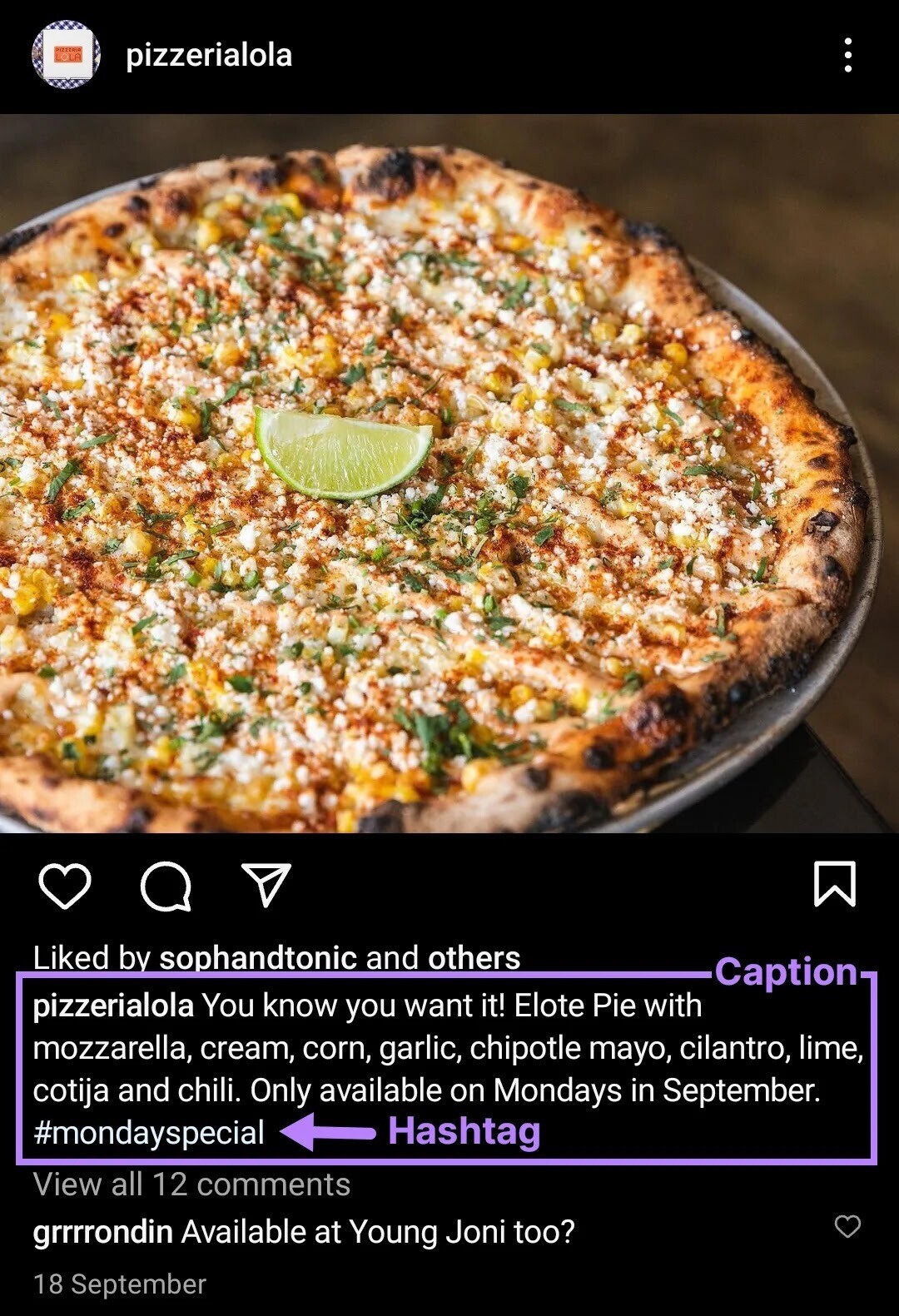Share the post via the paper plane icon
Viewport: 899px width, 1316px height.
(264, 887)
